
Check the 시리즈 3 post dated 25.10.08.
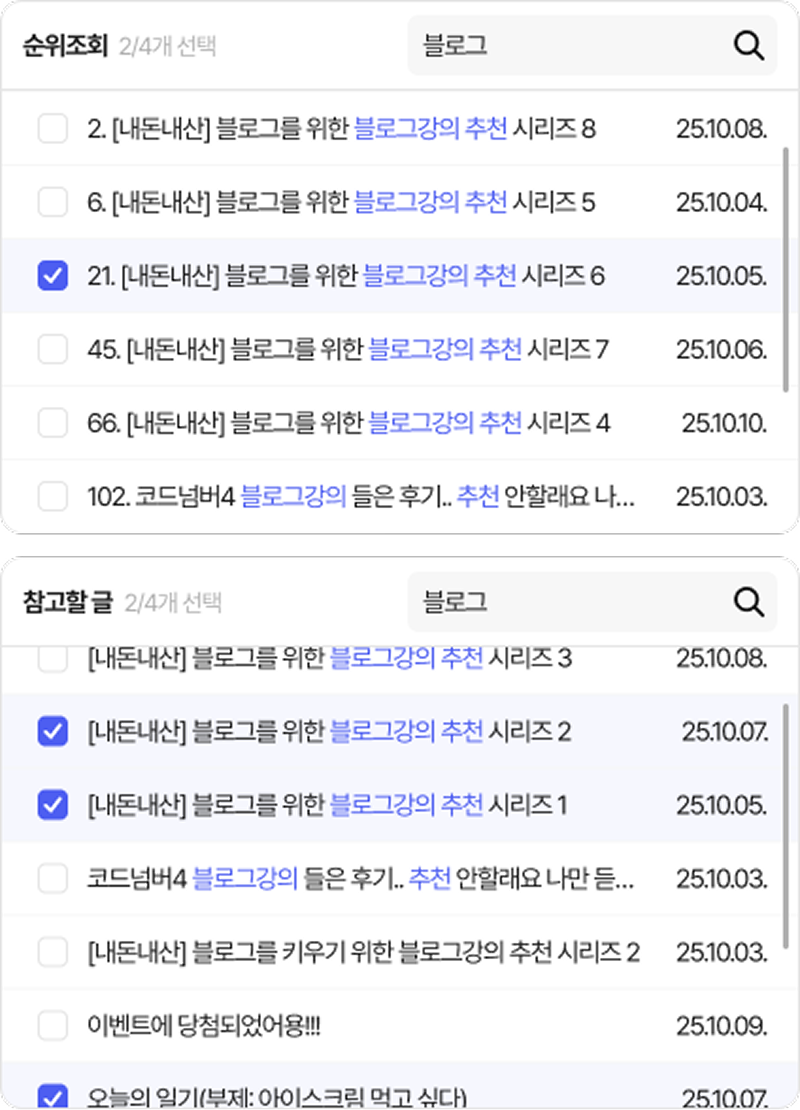coord(52,659)
